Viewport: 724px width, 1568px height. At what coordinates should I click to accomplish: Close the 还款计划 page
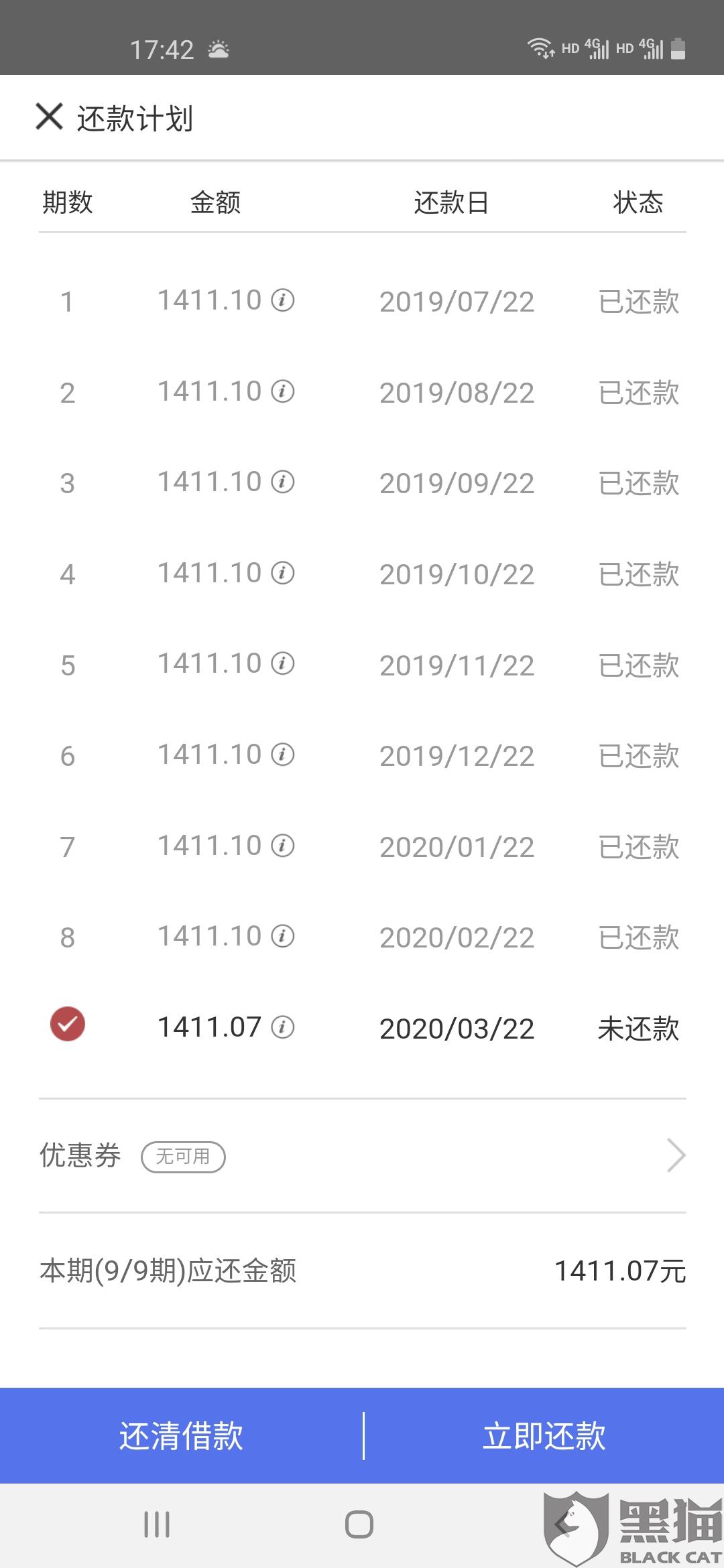[x=49, y=117]
